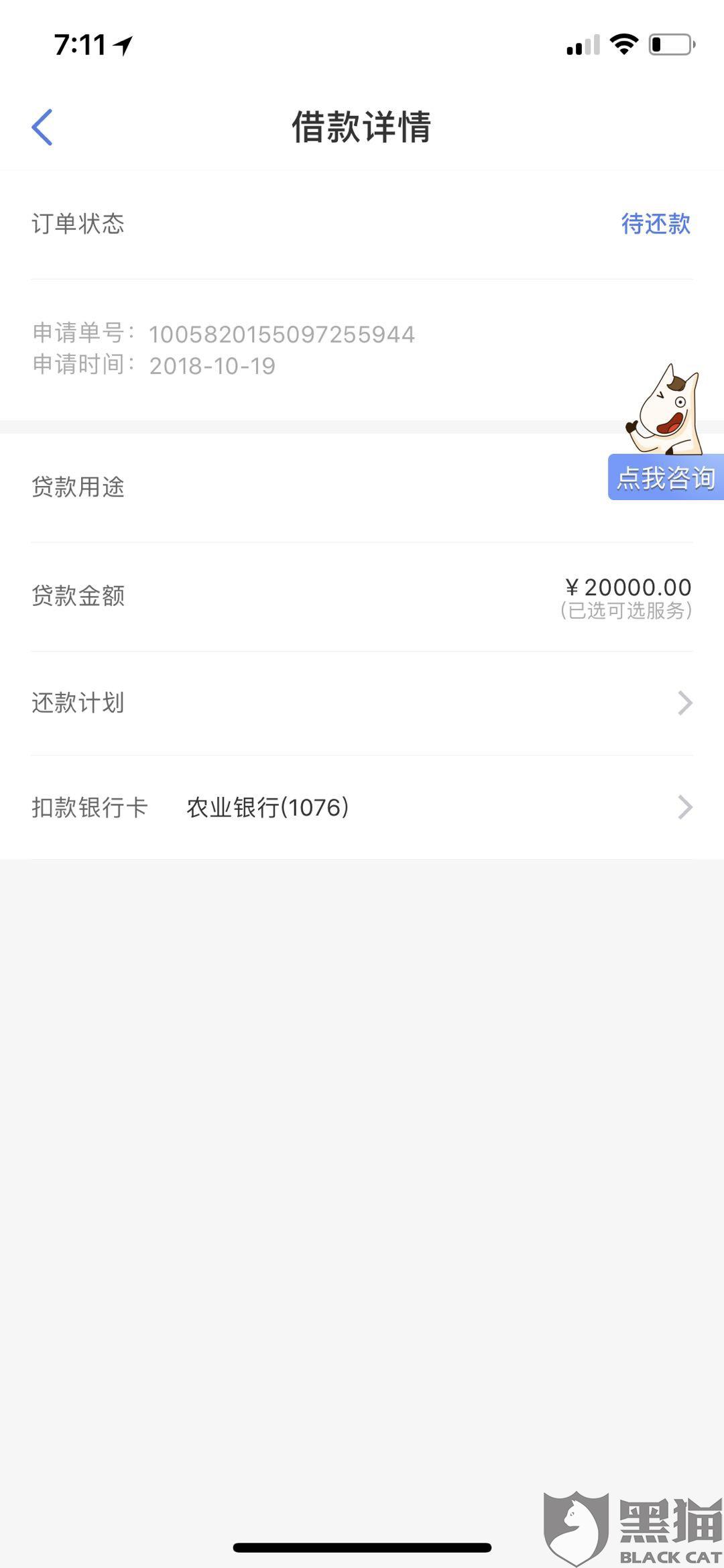Open 扣款银行卡 农业银行(1076) row
This screenshot has width=724, height=1568.
click(362, 808)
